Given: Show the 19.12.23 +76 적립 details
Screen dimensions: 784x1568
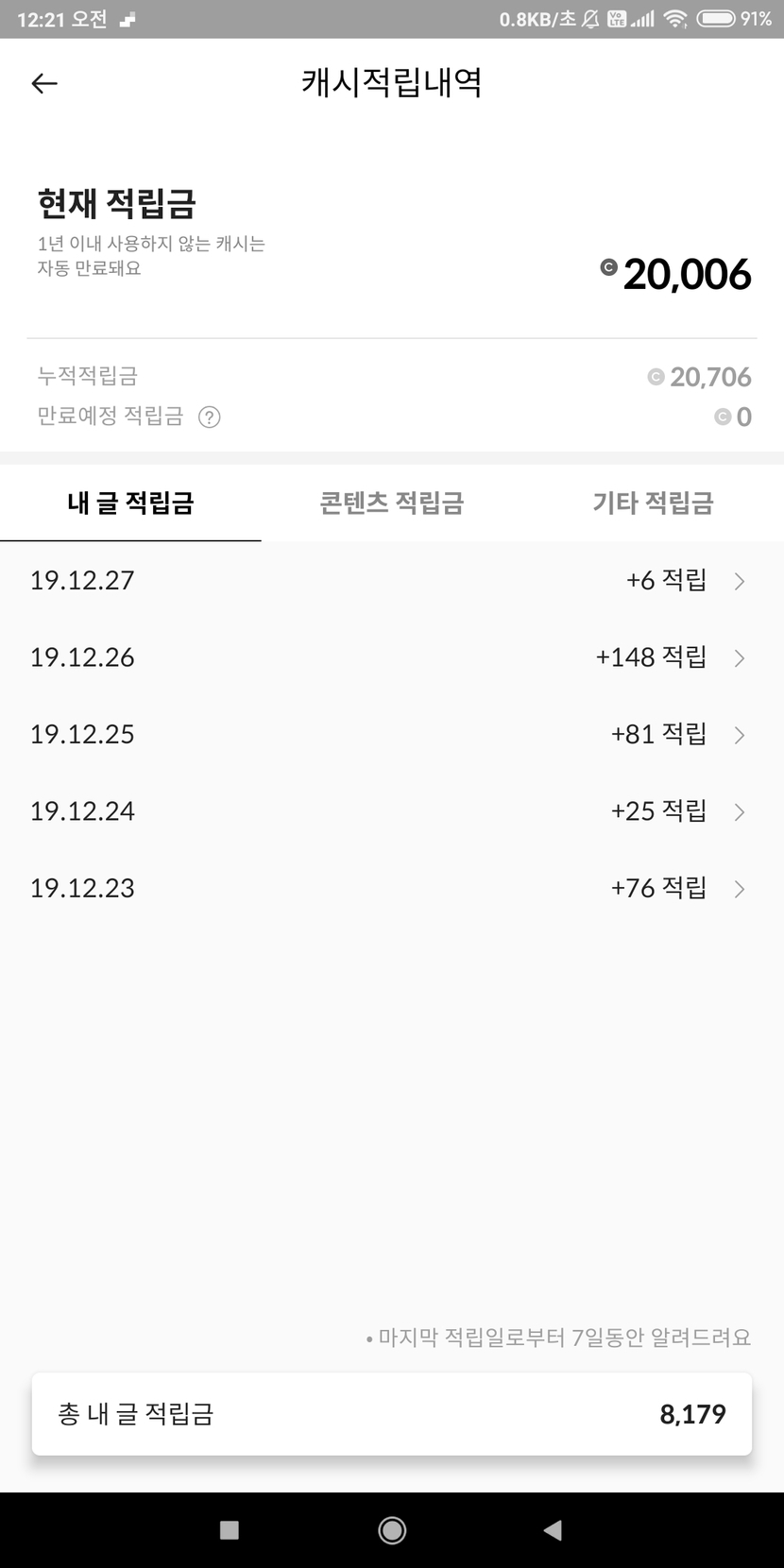Looking at the screenshot, I should click(x=391, y=888).
